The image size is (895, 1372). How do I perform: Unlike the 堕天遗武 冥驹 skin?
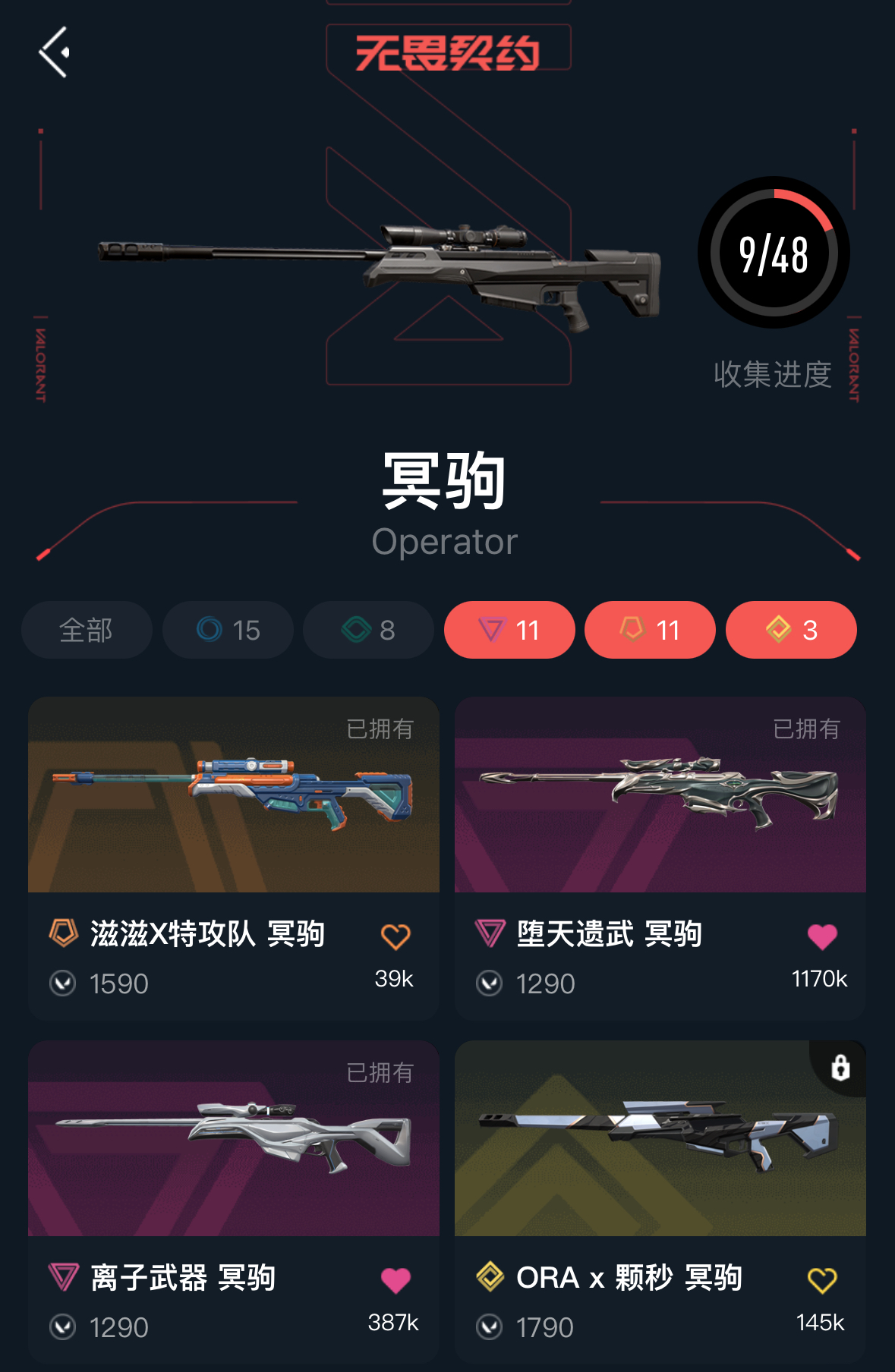click(x=821, y=936)
